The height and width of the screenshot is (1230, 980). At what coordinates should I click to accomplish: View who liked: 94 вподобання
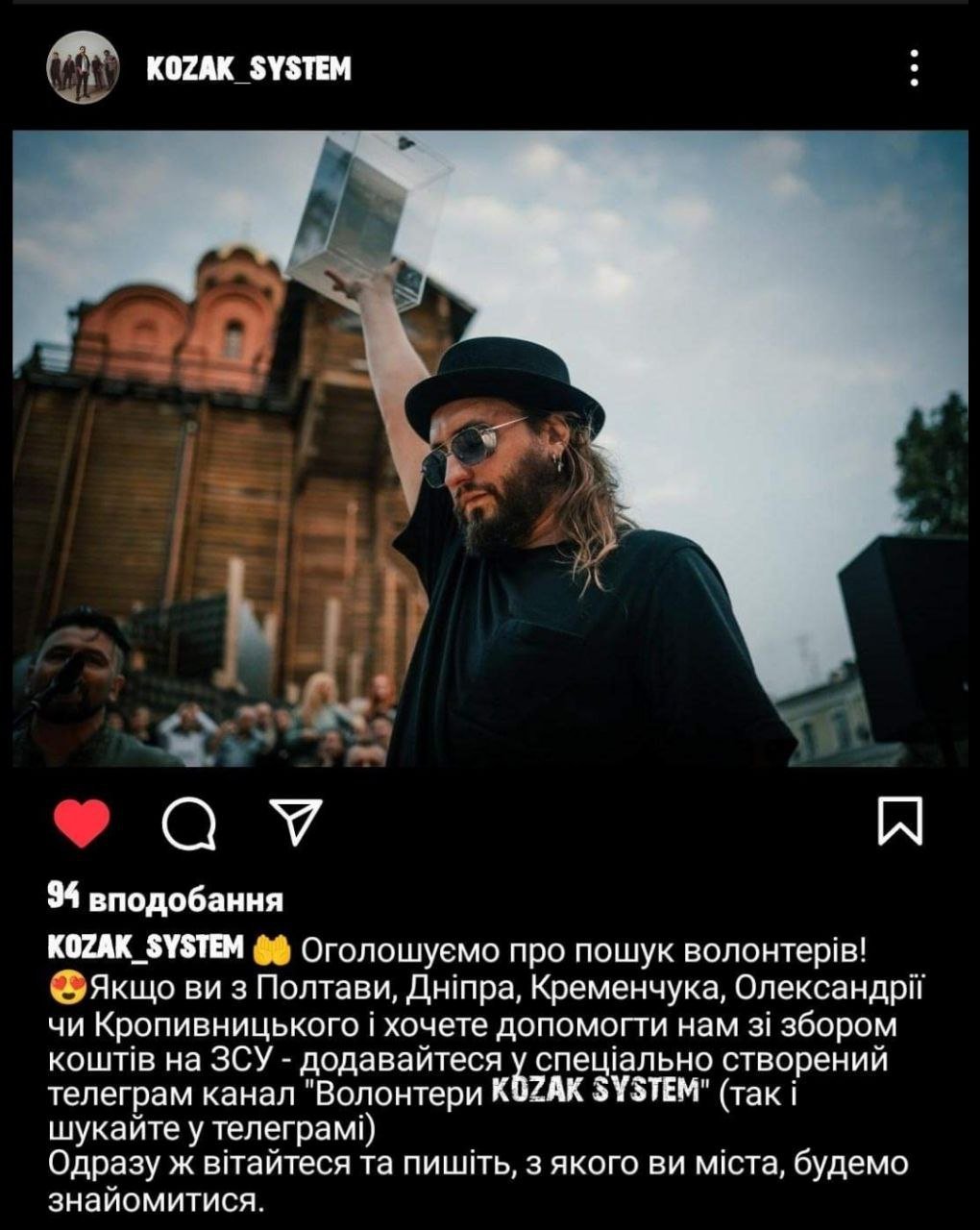pos(165,899)
